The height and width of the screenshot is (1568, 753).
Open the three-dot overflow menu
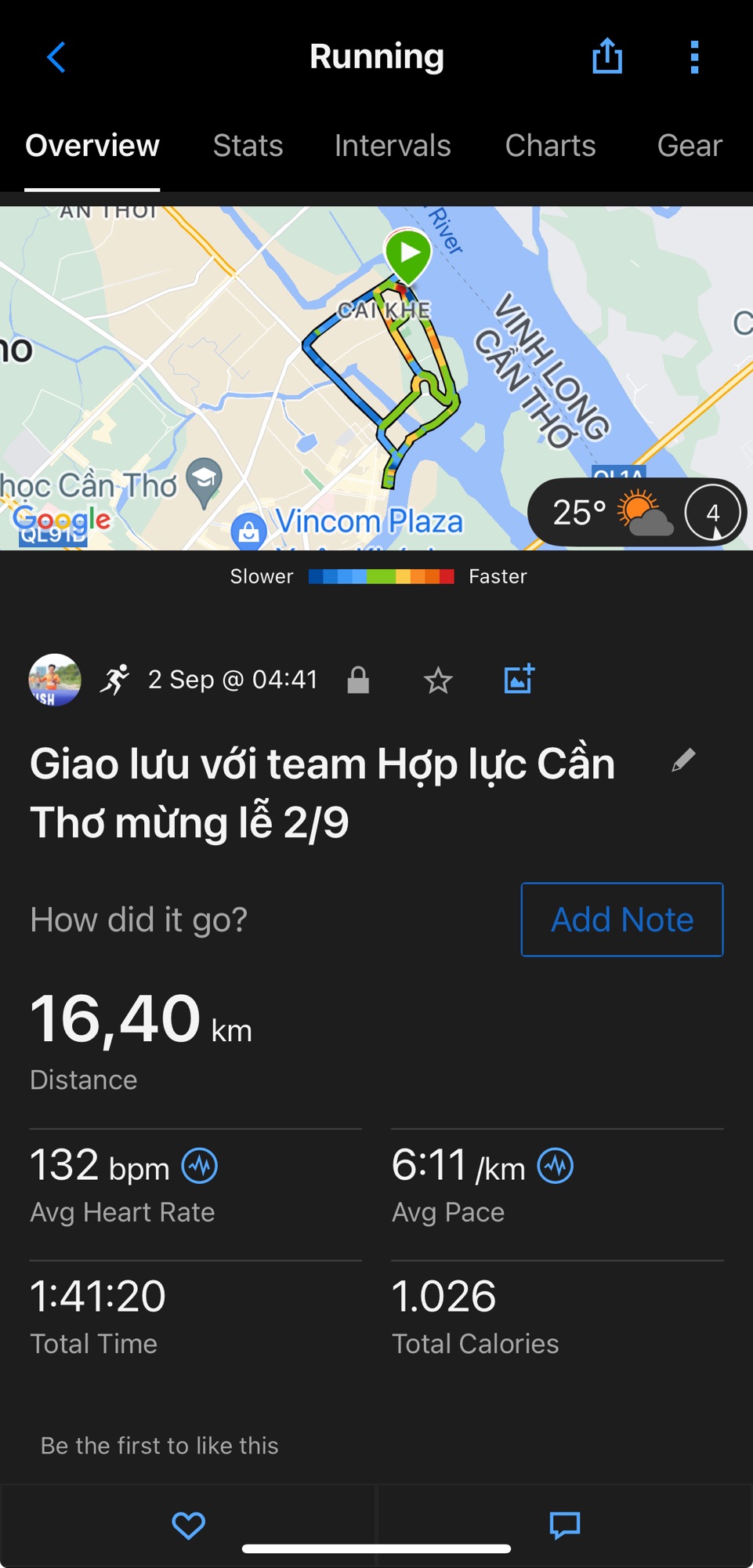click(x=693, y=57)
